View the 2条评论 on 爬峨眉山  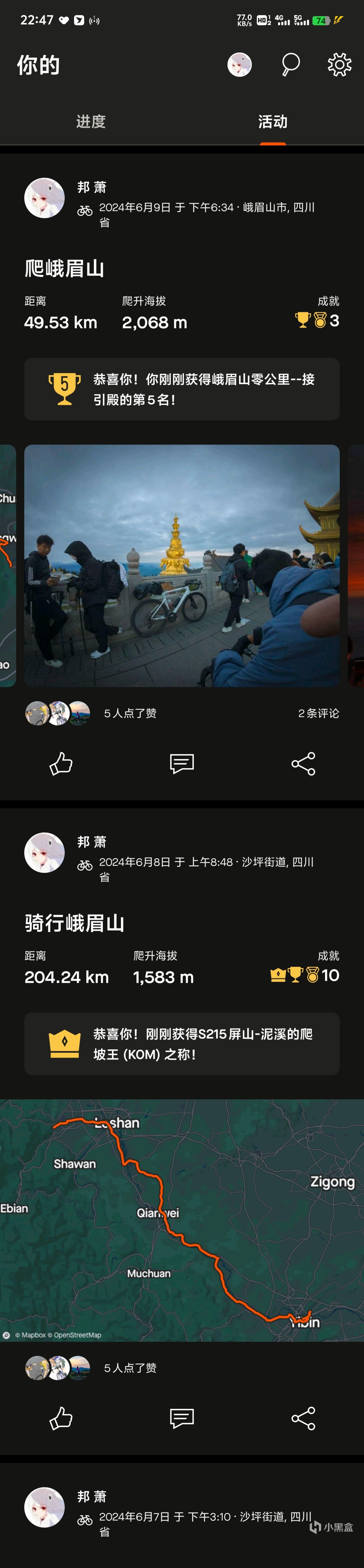(318, 713)
